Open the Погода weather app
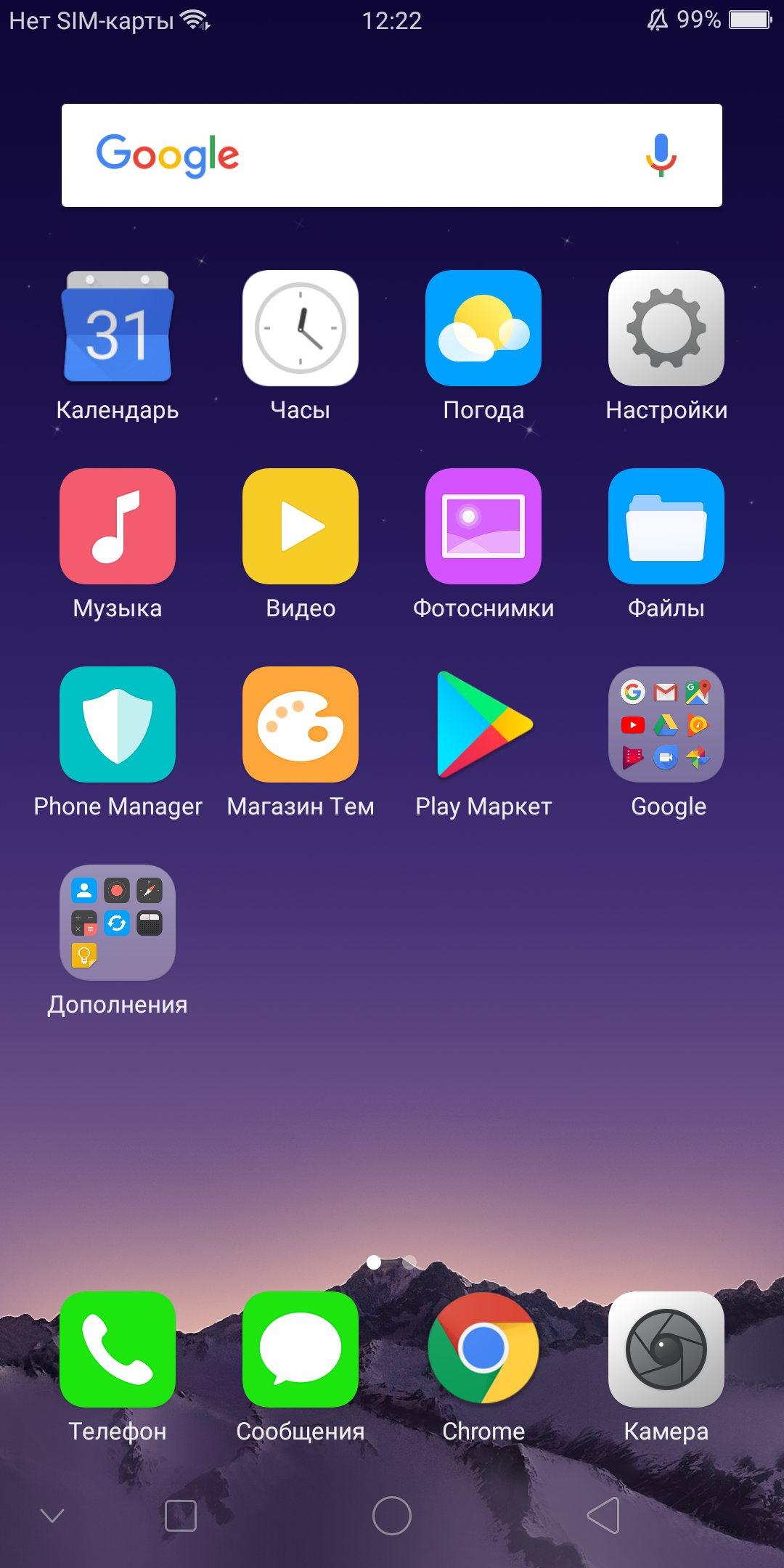 click(x=483, y=328)
